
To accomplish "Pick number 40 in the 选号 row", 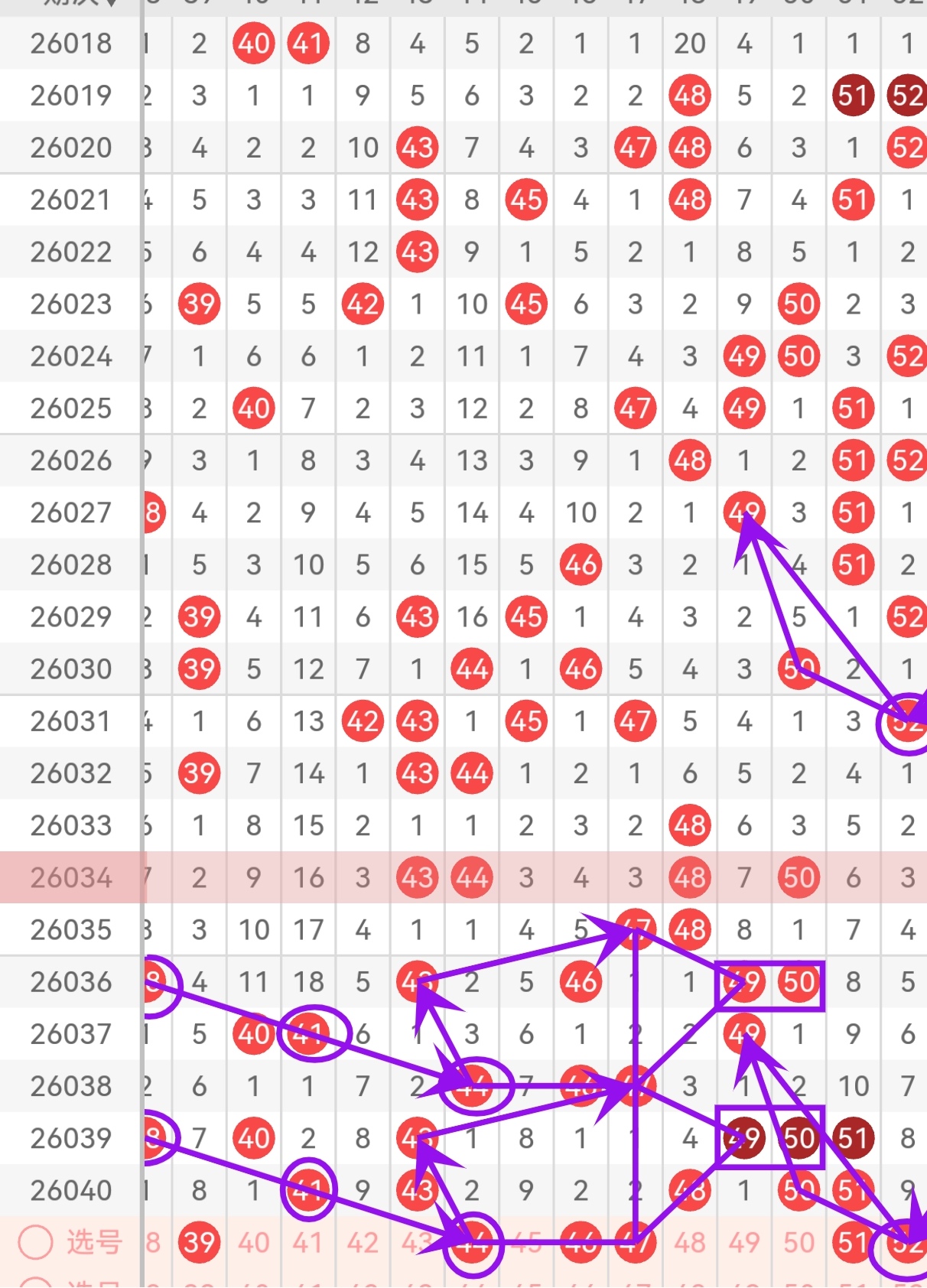I will (253, 1242).
